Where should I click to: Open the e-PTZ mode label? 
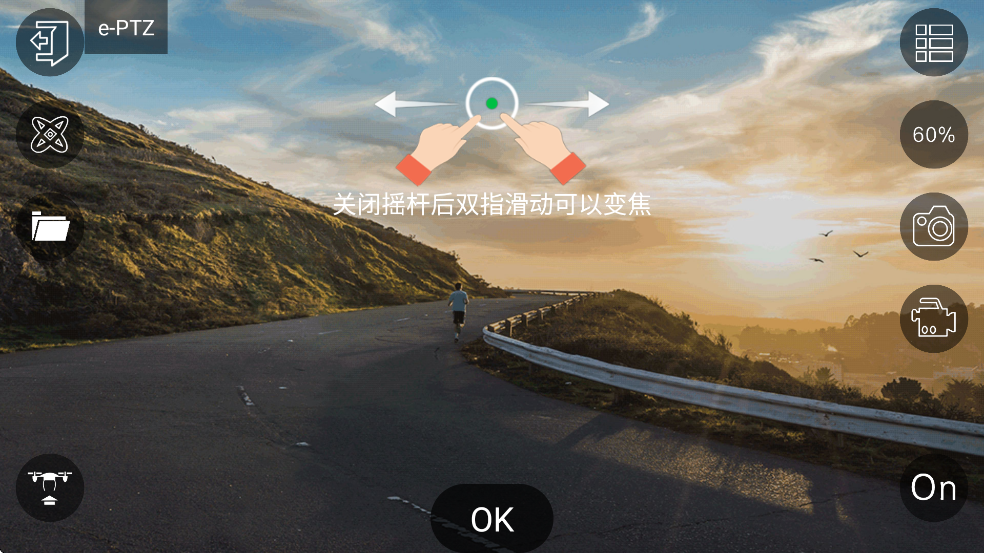(126, 27)
